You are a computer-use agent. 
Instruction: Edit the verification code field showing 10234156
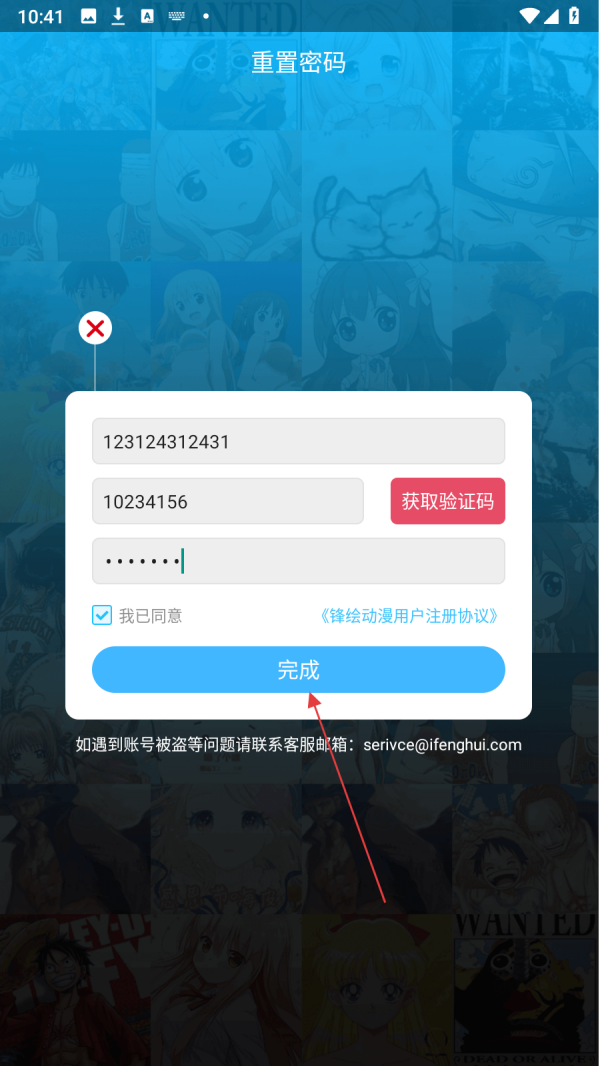pyautogui.click(x=227, y=501)
